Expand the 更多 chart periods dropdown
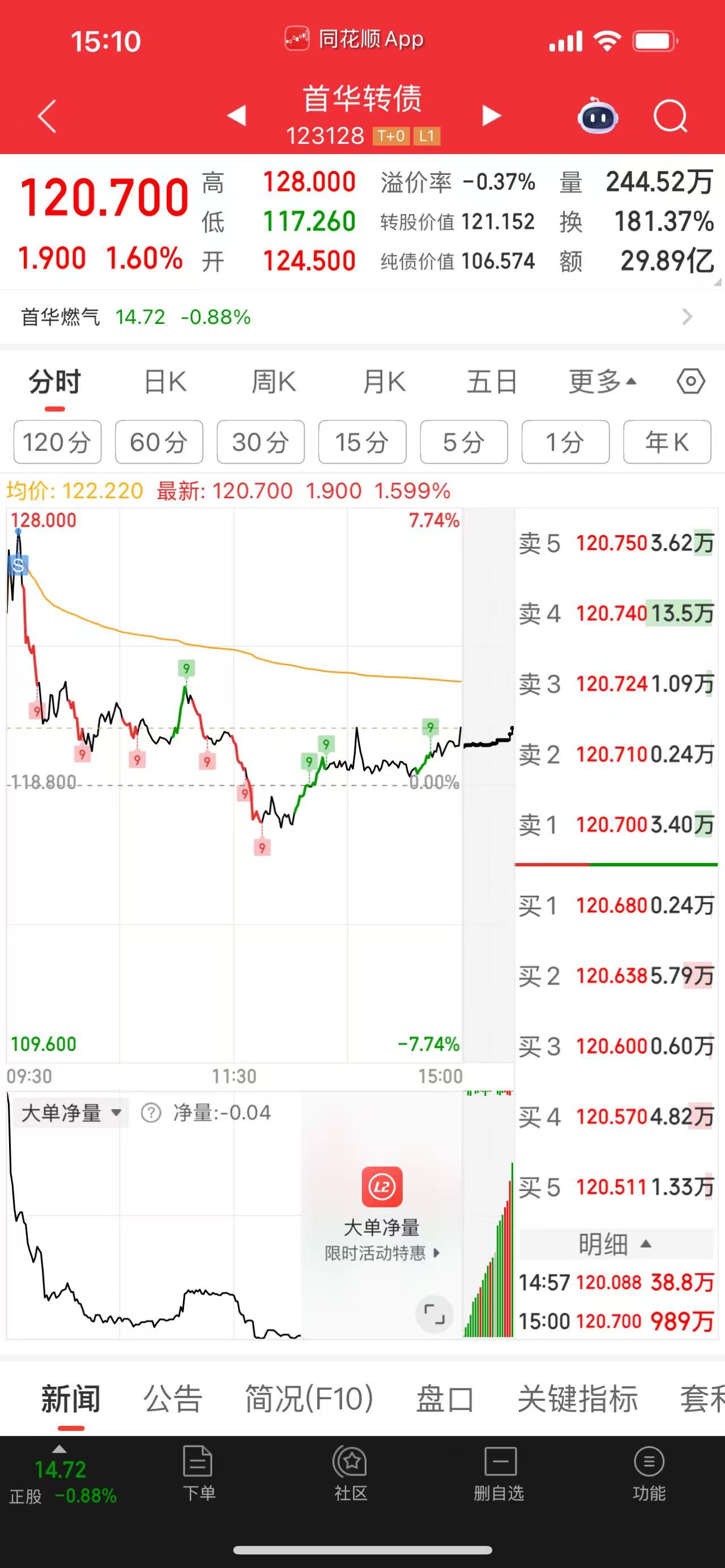The height and width of the screenshot is (1568, 725). click(x=602, y=382)
